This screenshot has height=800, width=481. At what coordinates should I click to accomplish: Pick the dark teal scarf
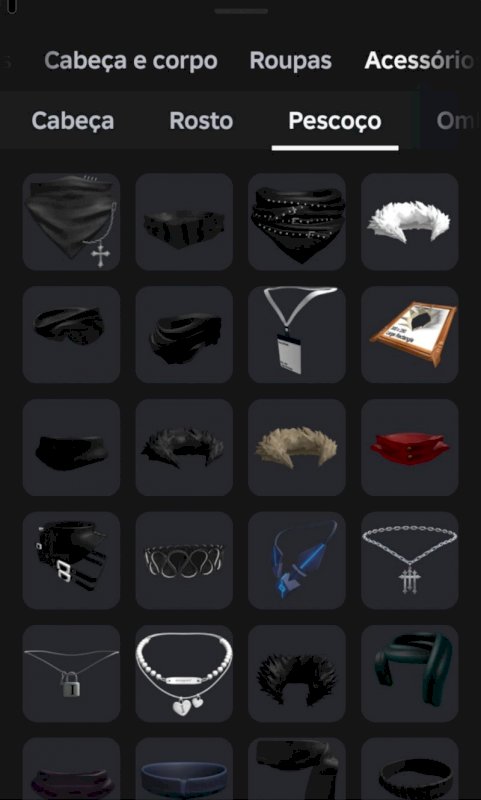[410, 673]
